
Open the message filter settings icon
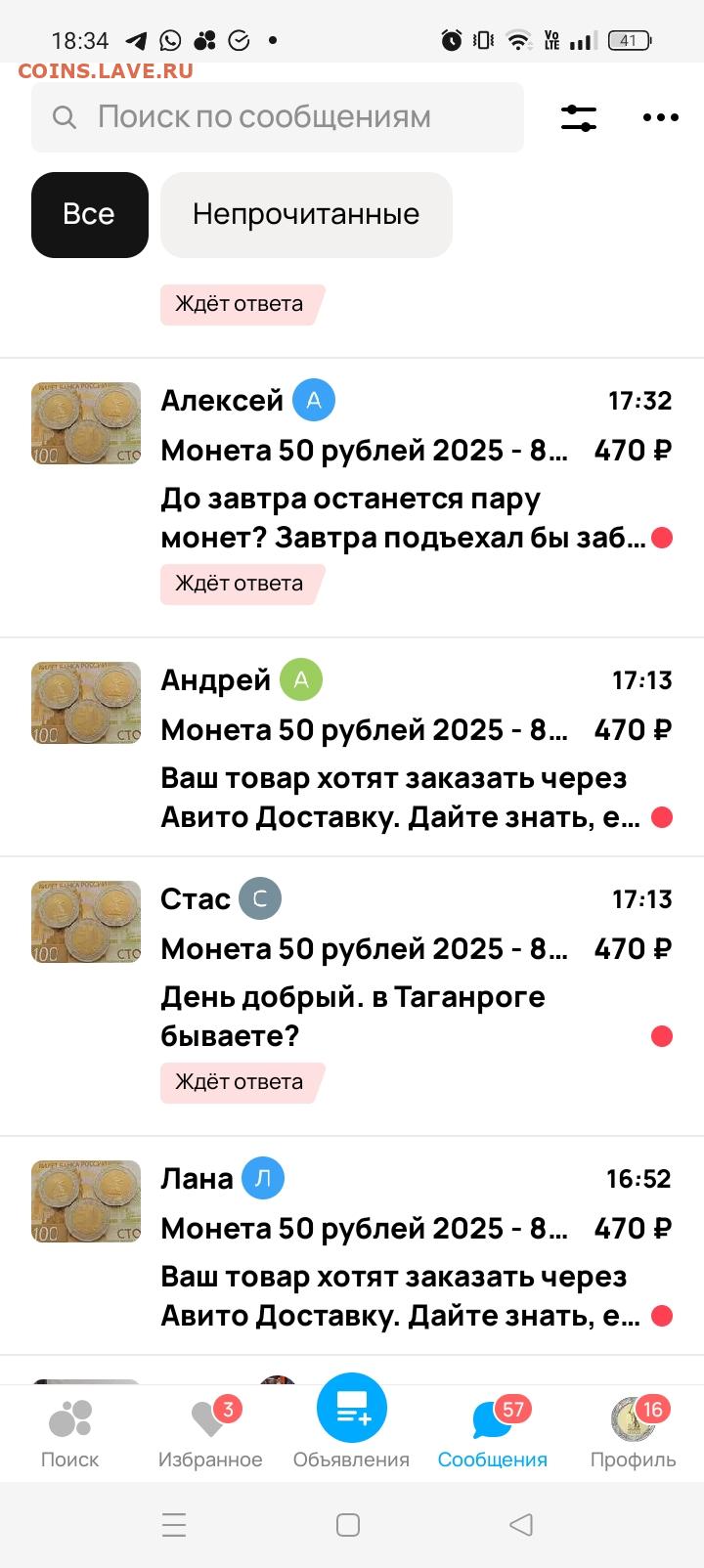579,117
